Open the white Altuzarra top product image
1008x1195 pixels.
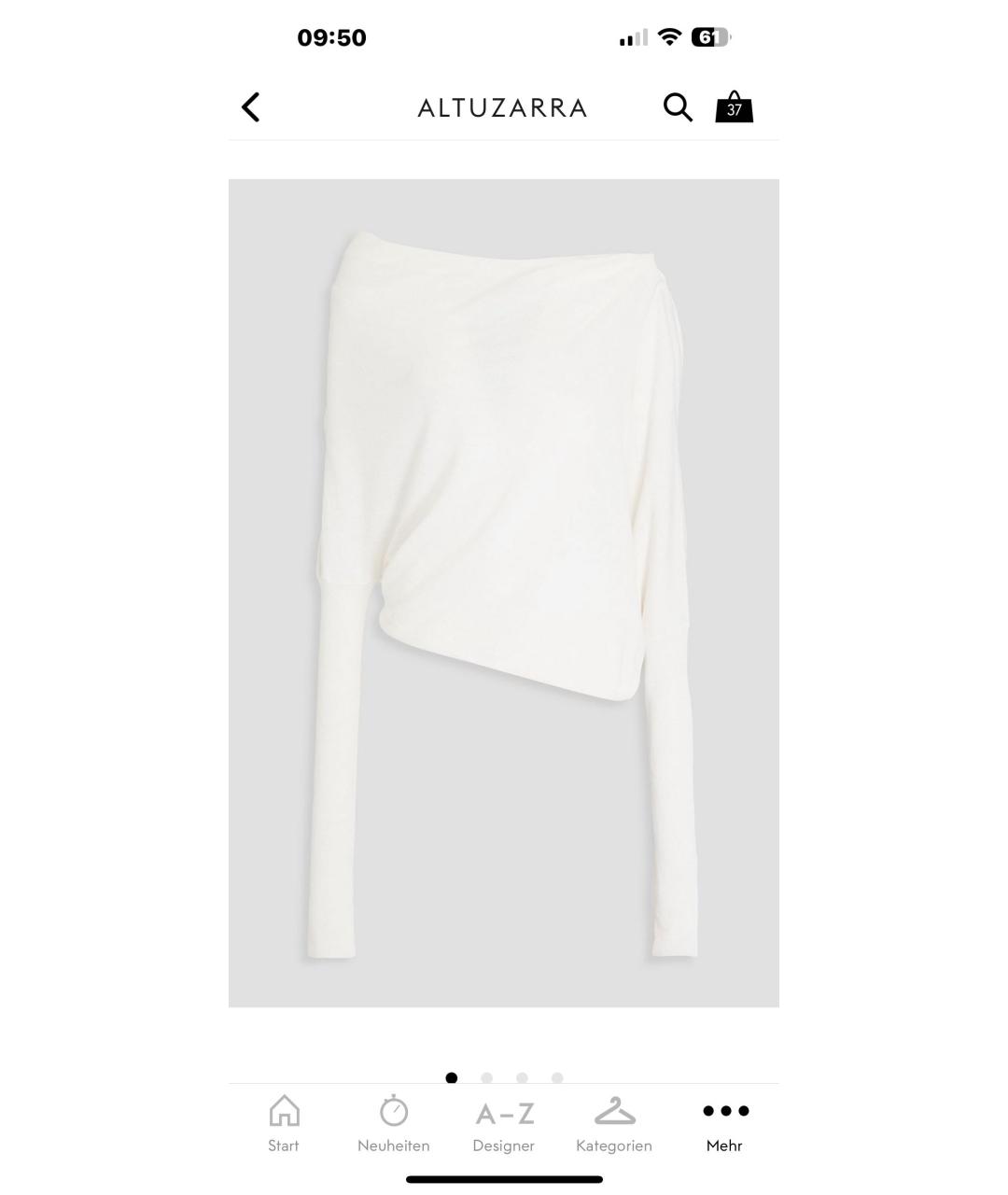click(504, 592)
